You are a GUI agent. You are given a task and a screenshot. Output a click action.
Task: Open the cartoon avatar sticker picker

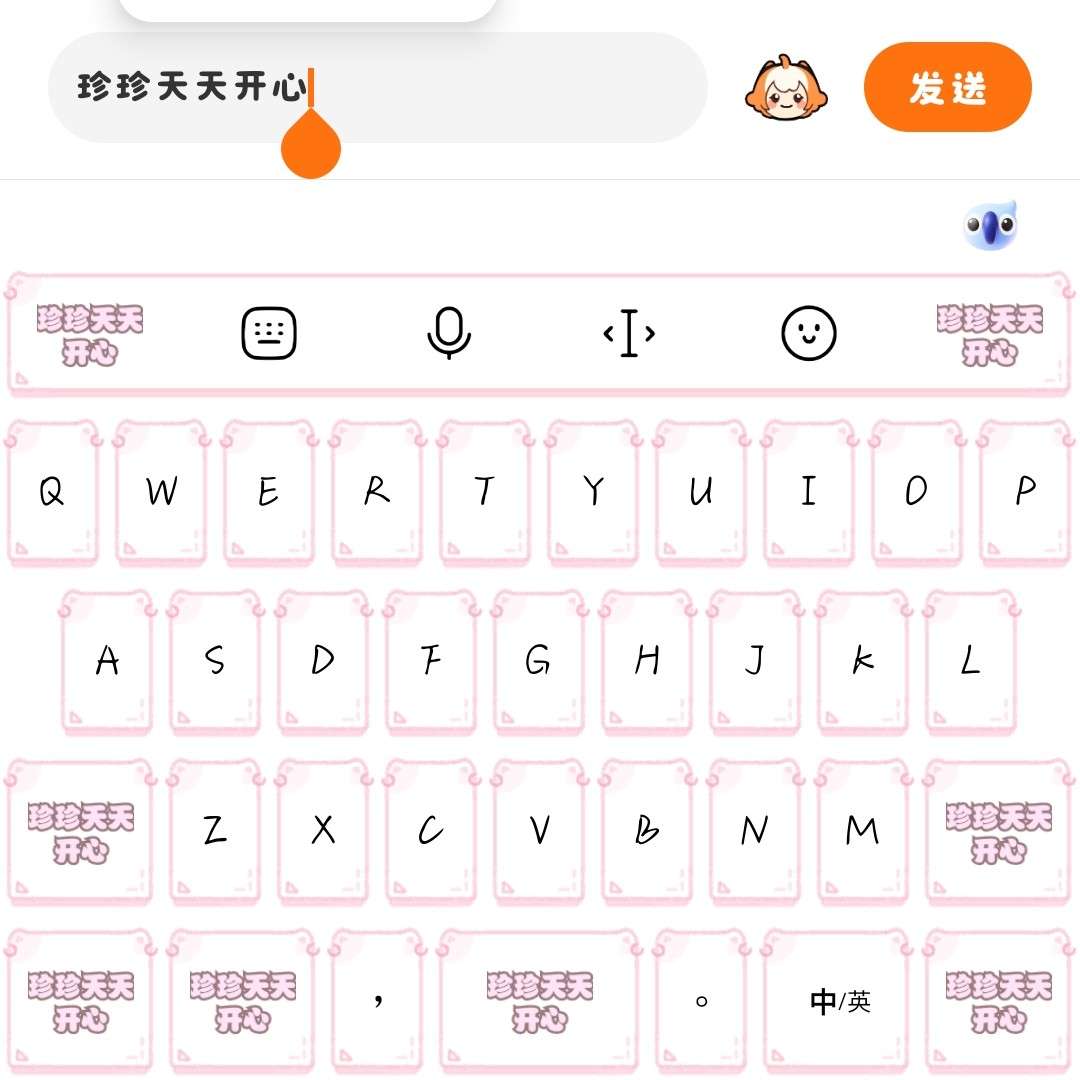[786, 89]
